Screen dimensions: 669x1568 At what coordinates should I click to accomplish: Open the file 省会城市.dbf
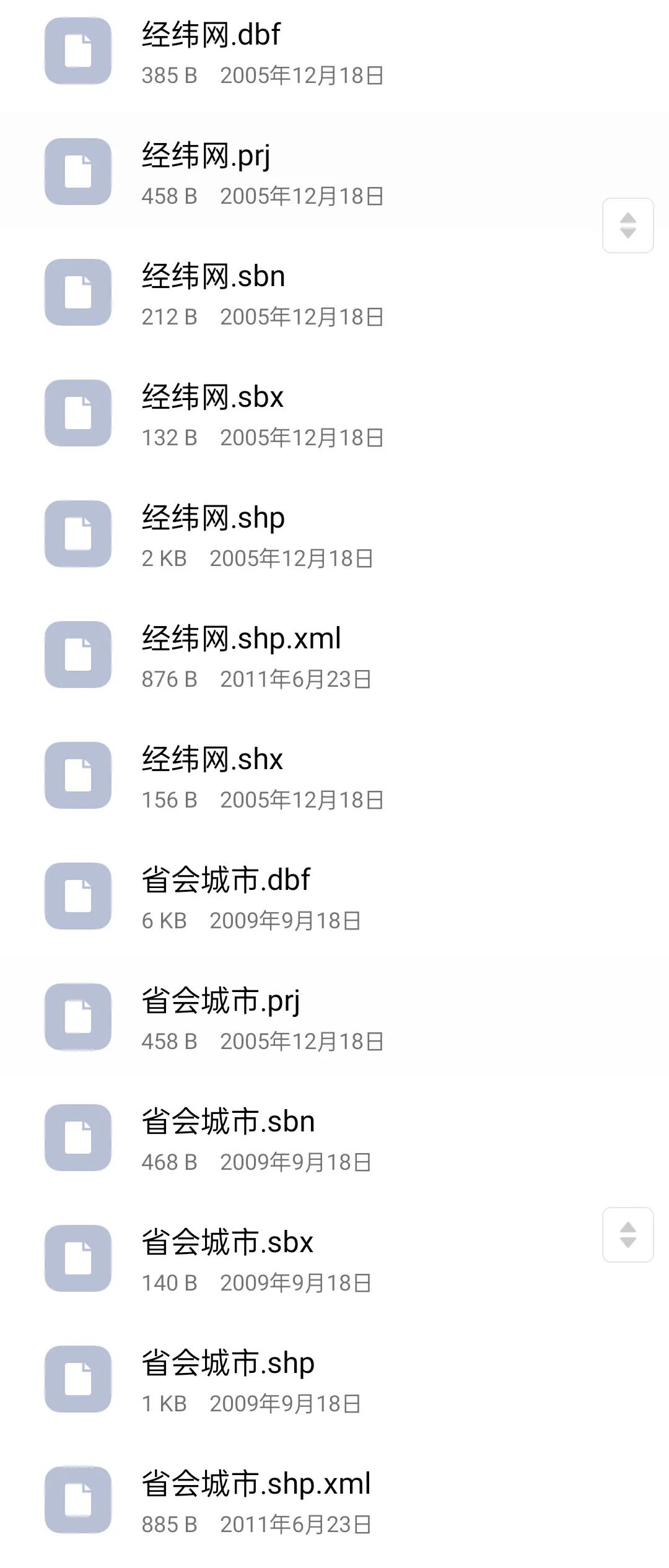click(x=334, y=896)
